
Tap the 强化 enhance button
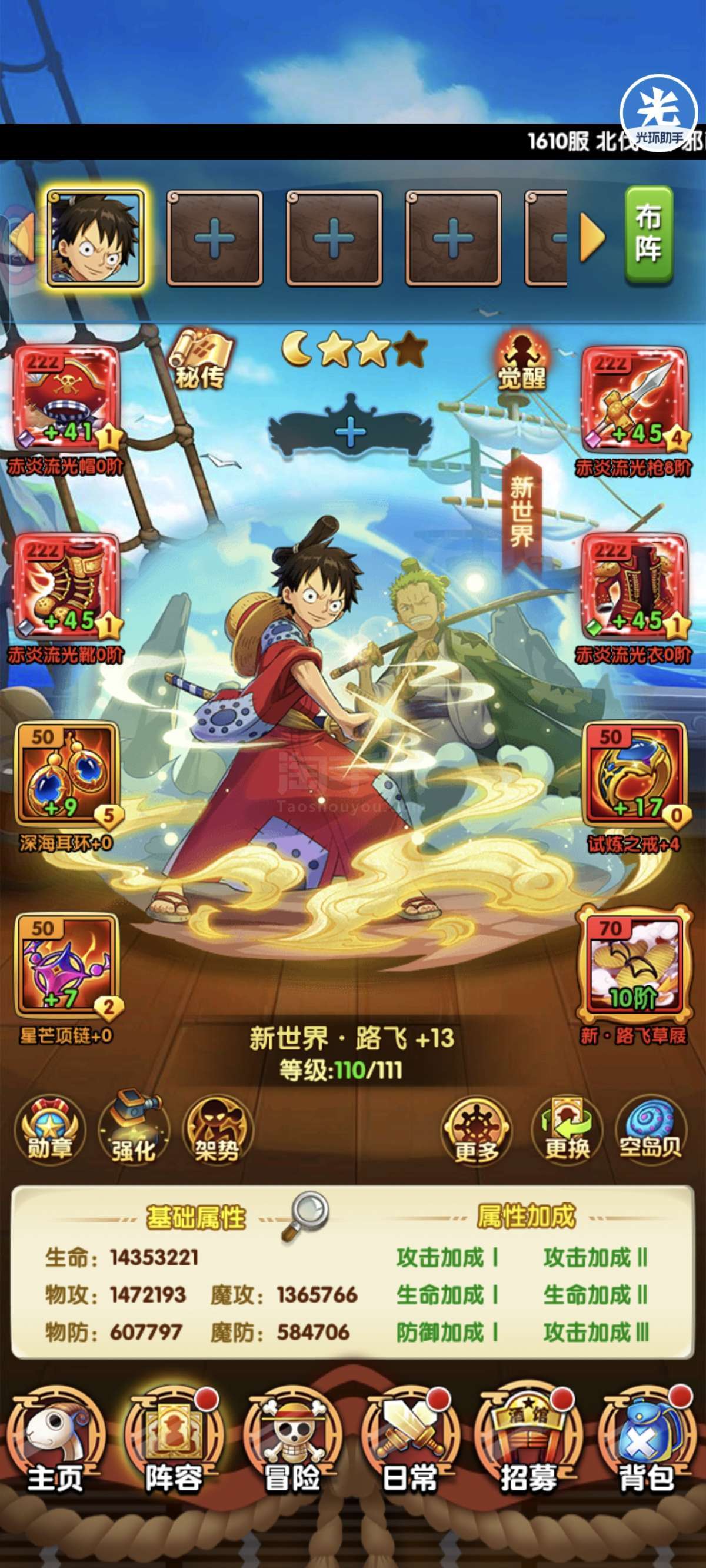tap(134, 1130)
